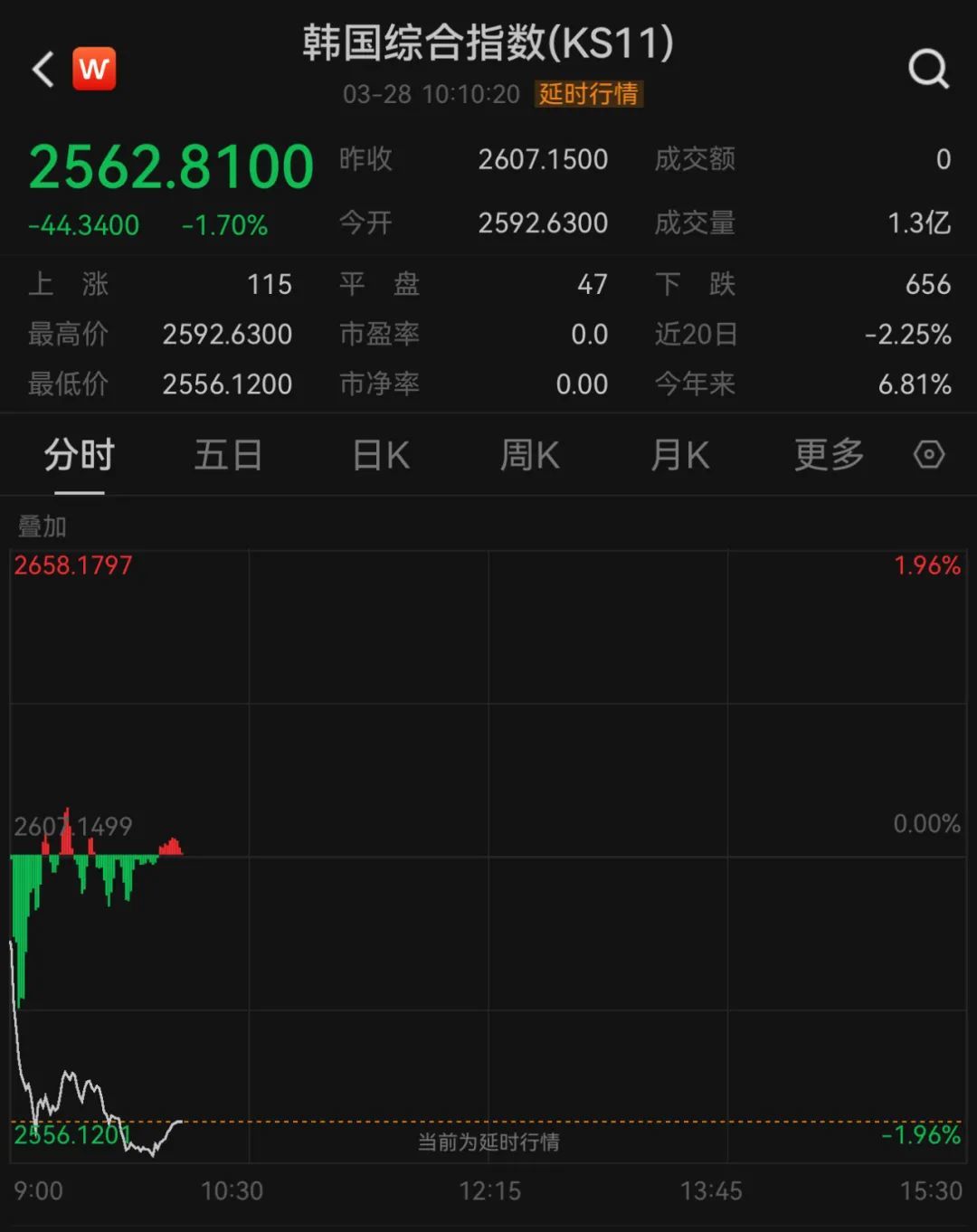Open the 周K weekly candlestick tab
Screen dimensions: 977x1232
click(x=530, y=455)
